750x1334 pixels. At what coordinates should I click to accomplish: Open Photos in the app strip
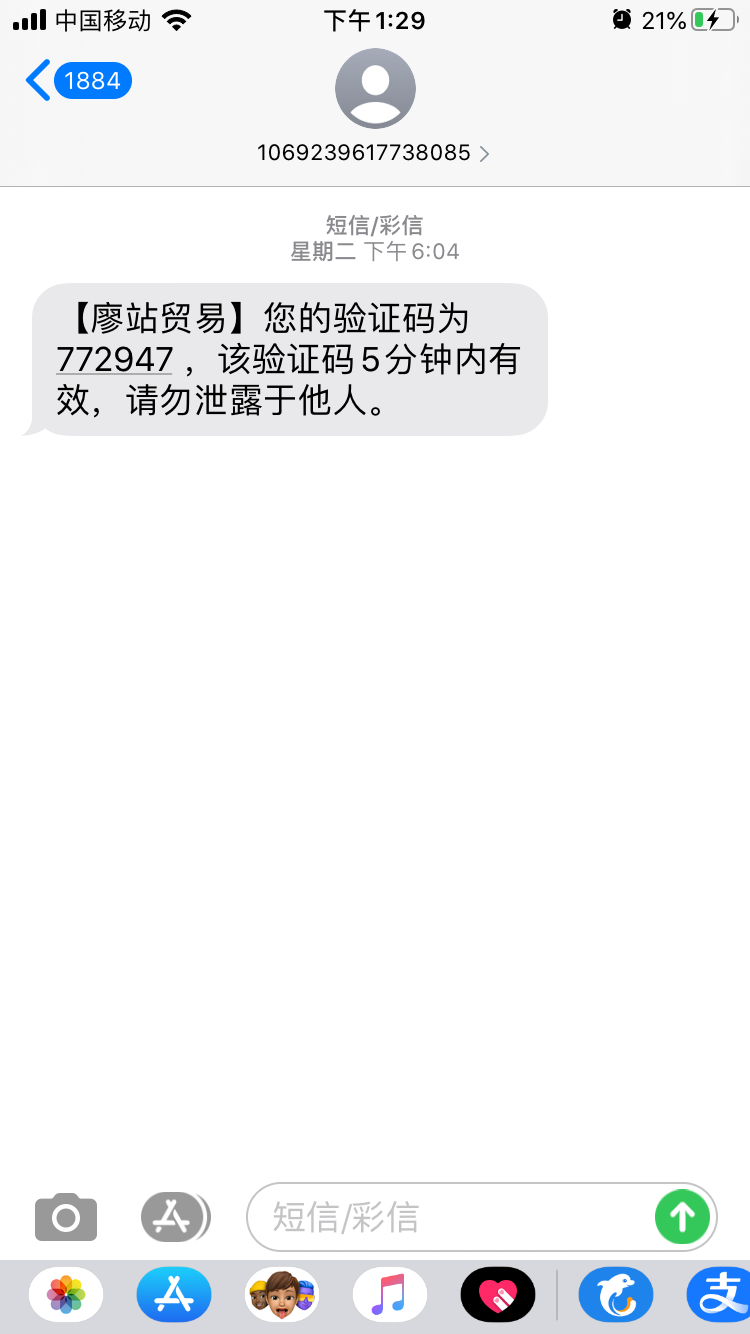coord(66,1296)
